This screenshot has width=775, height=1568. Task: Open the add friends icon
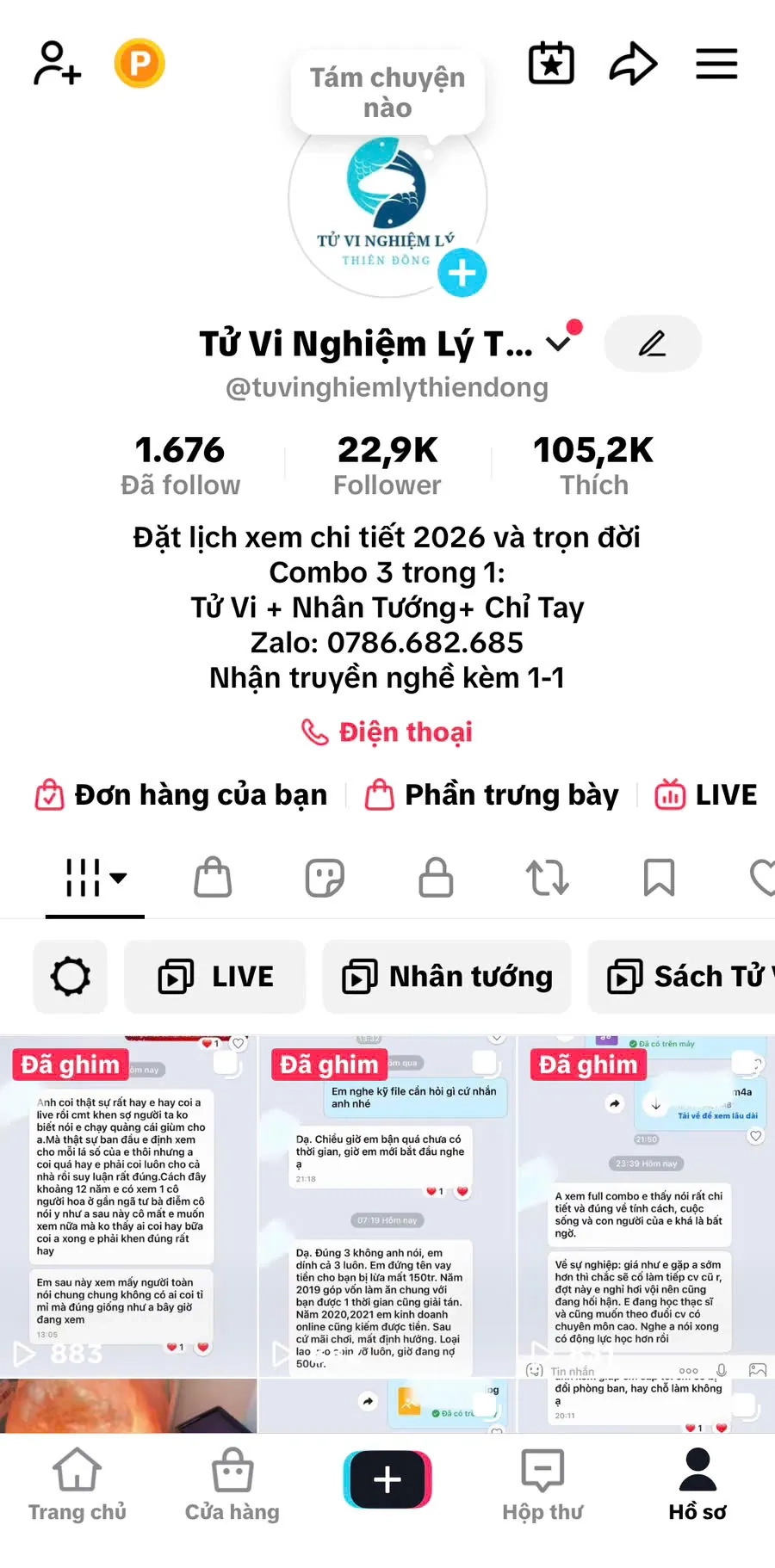click(x=57, y=64)
